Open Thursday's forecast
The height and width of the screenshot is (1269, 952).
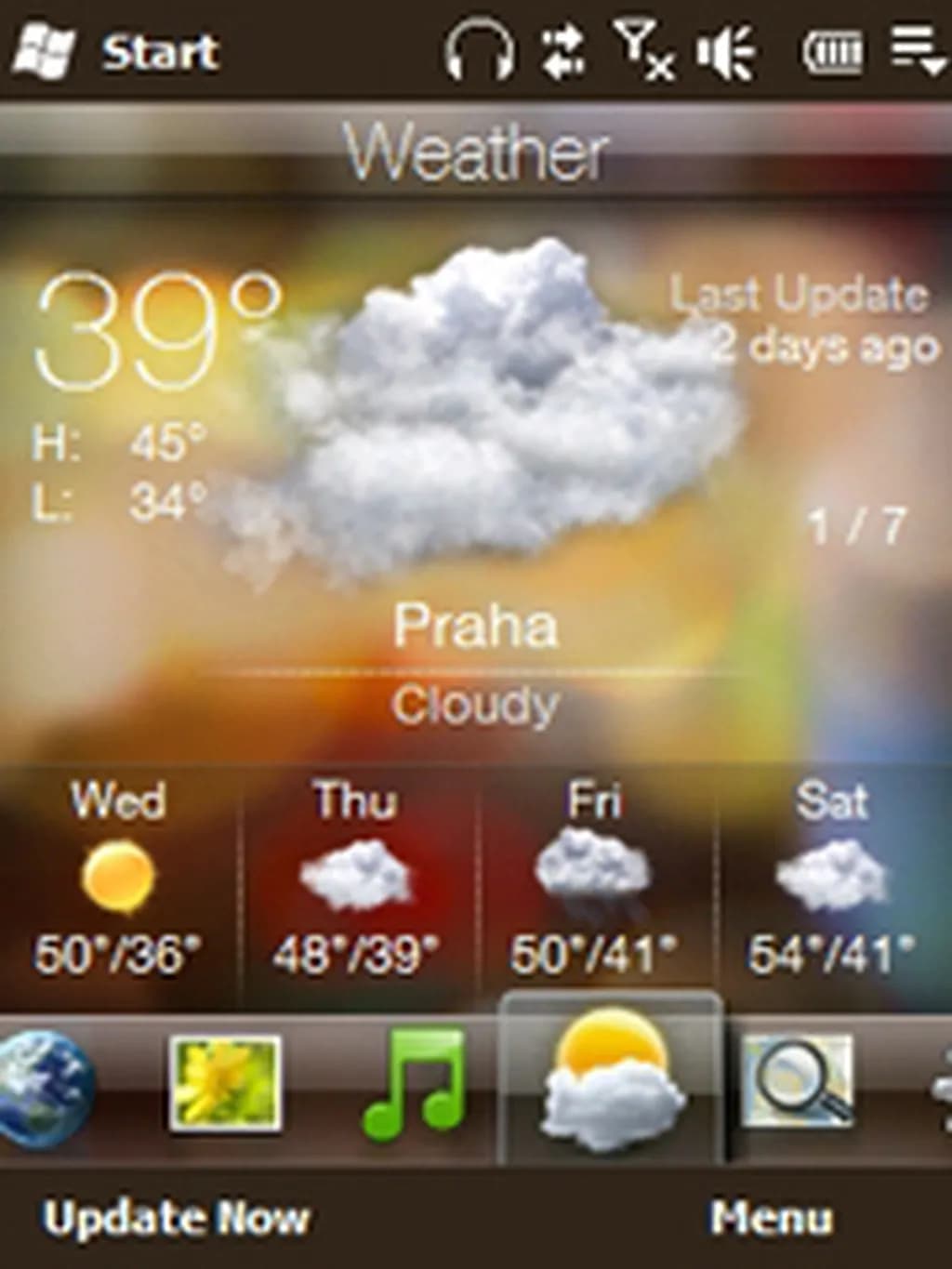coord(355,879)
